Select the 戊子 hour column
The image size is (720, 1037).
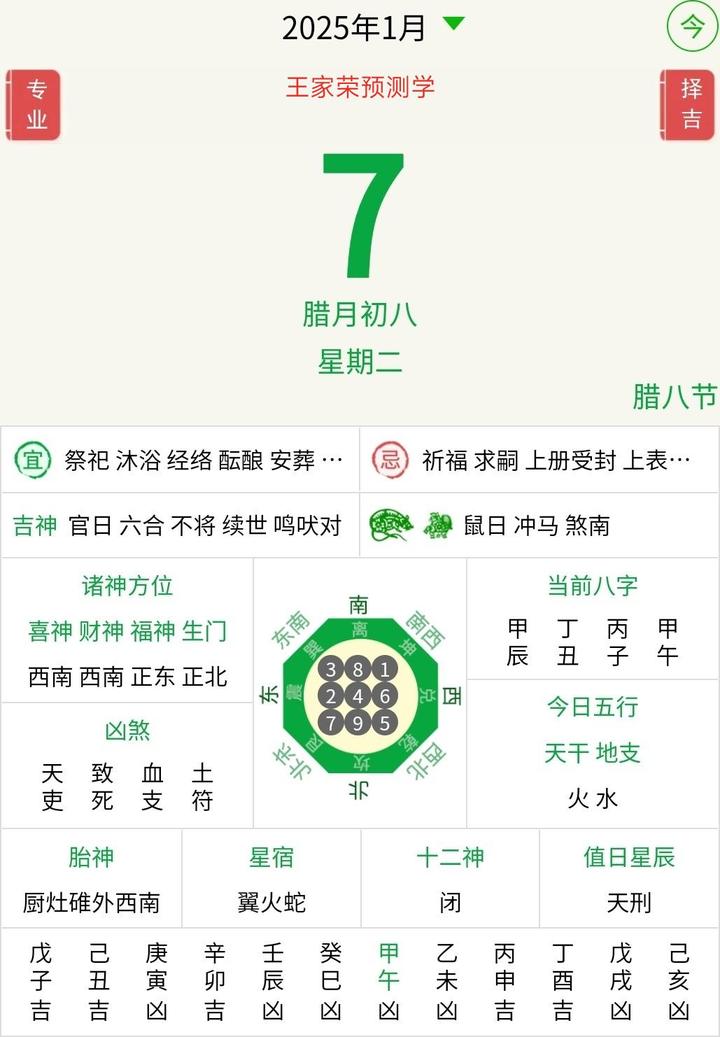[40, 981]
